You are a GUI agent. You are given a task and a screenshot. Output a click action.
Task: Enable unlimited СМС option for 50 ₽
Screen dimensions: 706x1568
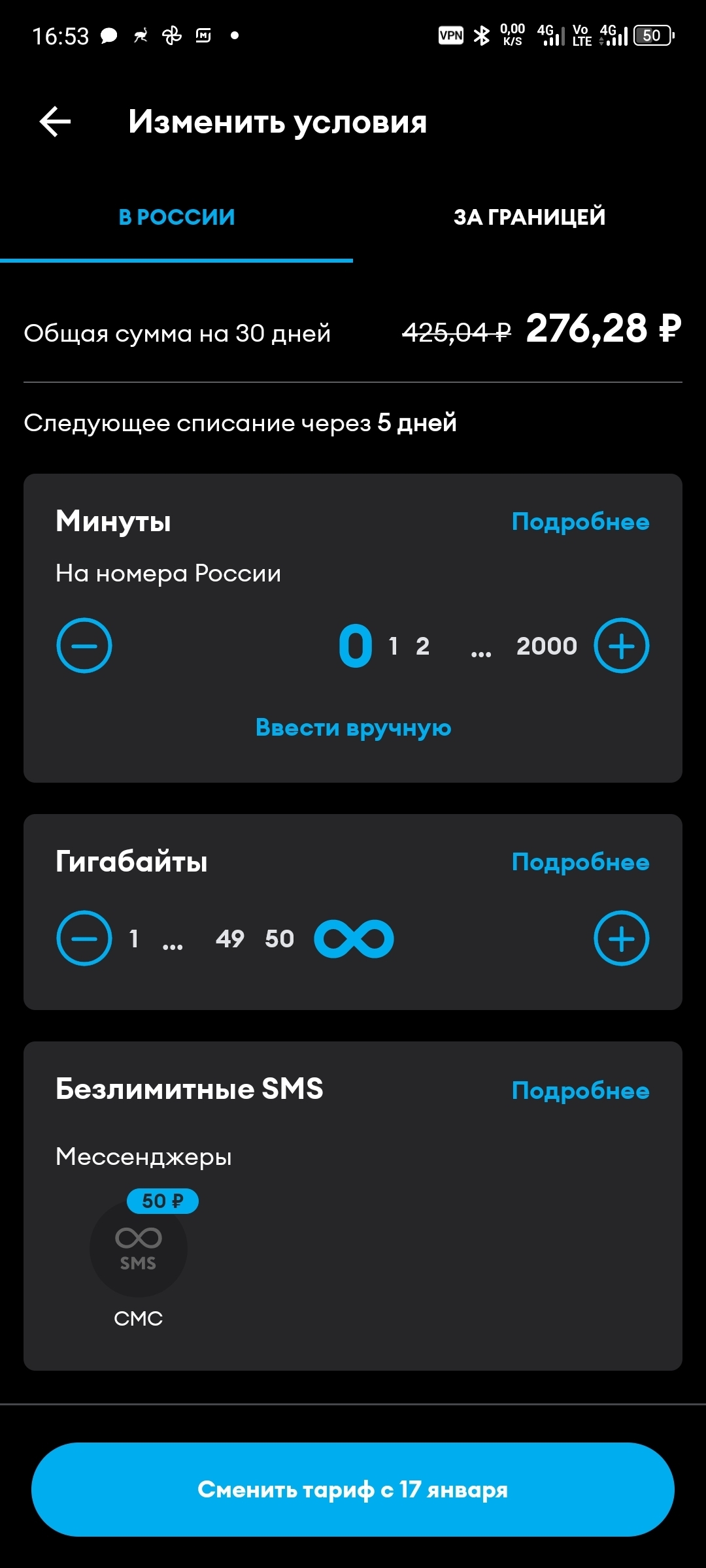point(139,1249)
